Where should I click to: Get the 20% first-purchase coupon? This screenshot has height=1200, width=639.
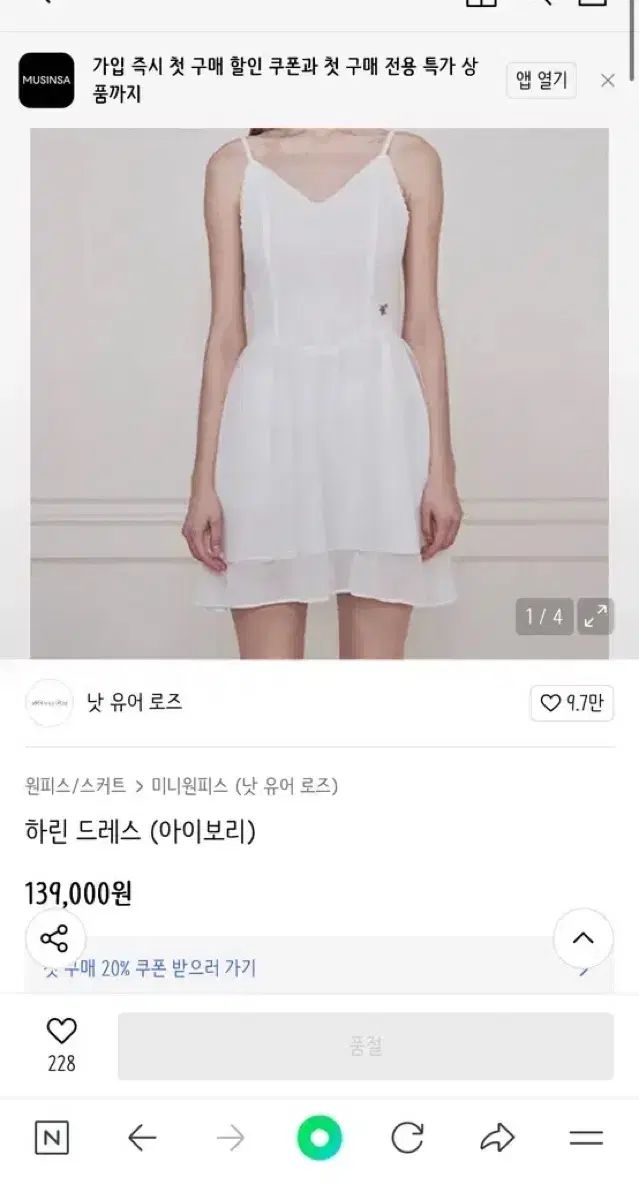[320, 968]
